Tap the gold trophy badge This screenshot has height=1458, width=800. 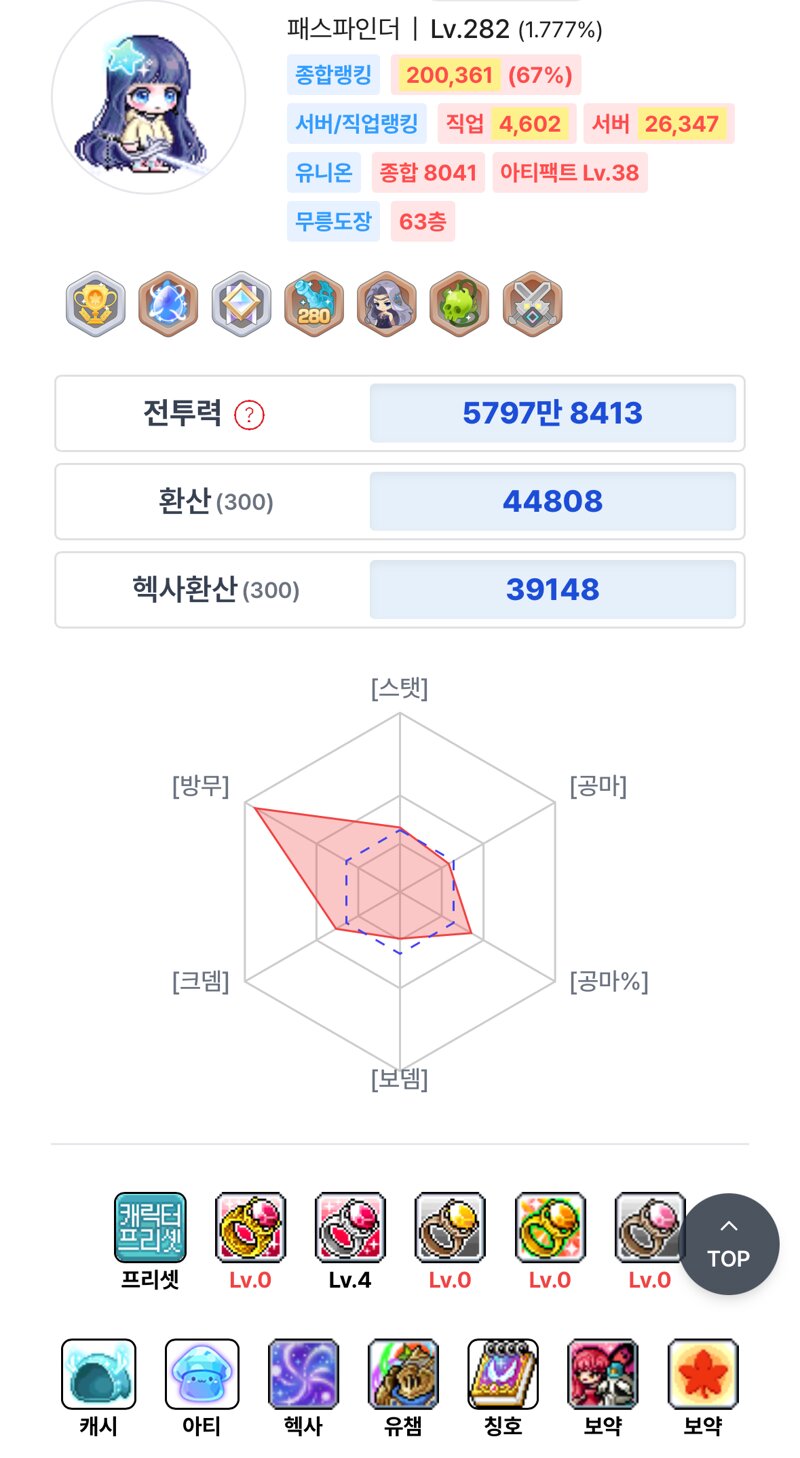(95, 304)
